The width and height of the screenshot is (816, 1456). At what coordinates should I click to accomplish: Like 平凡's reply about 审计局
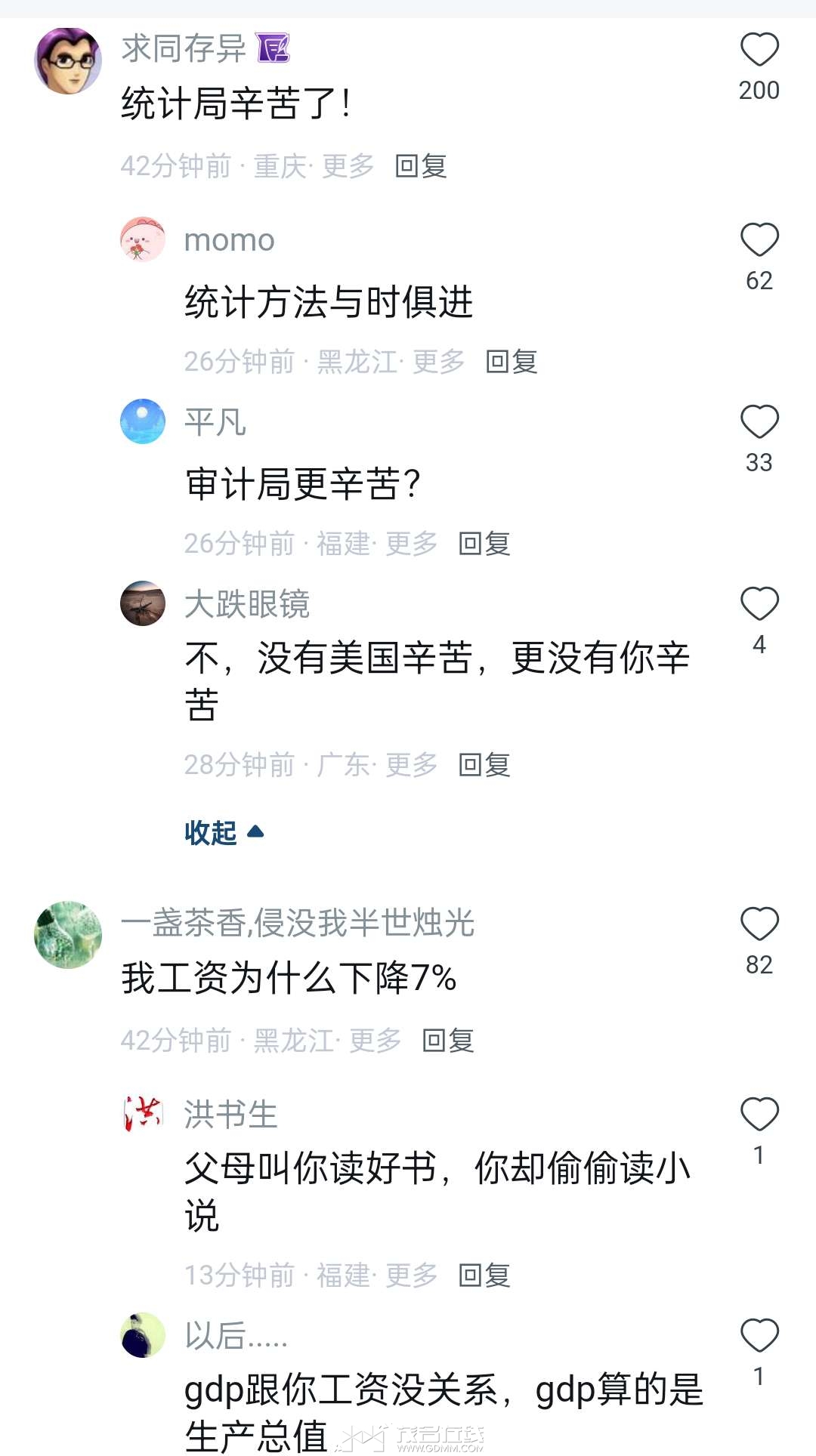[759, 421]
